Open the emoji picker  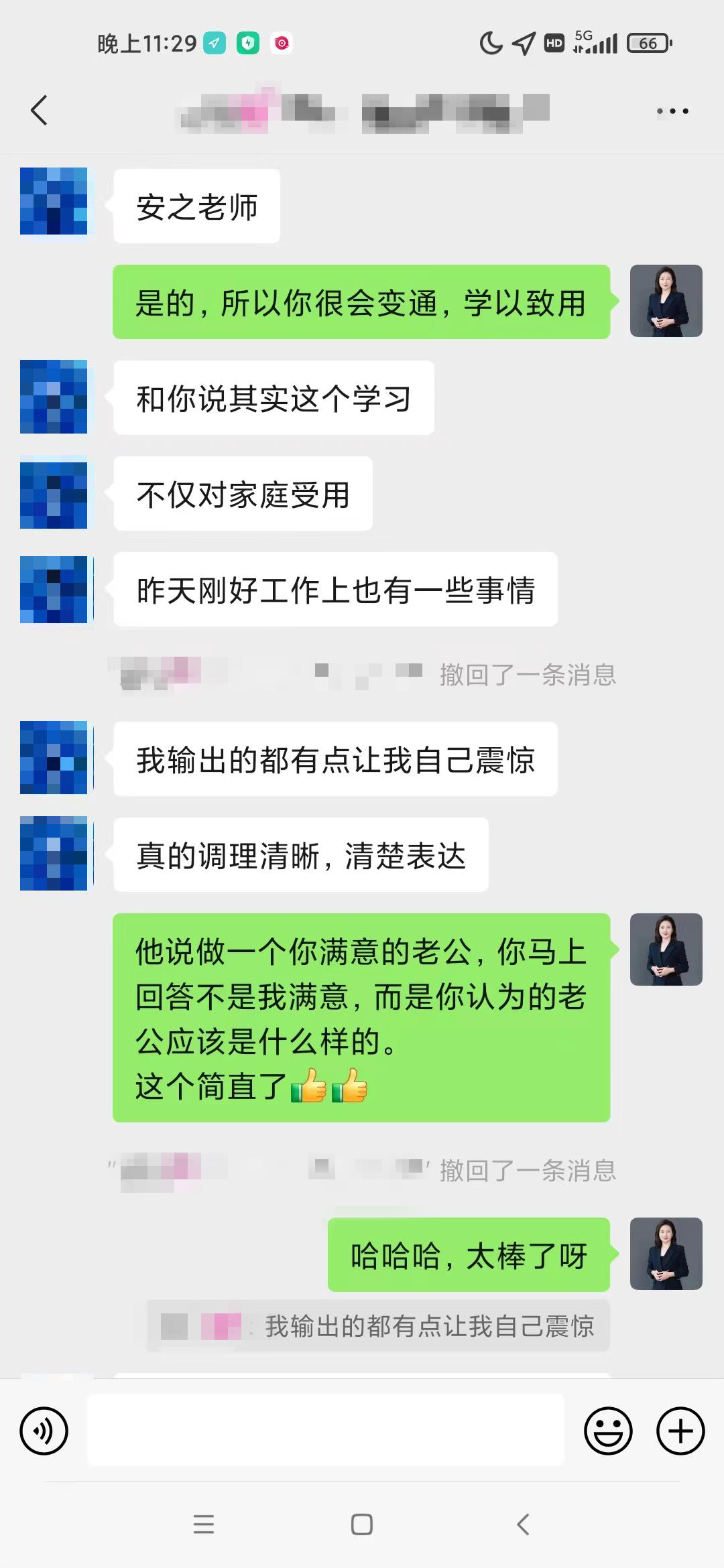pyautogui.click(x=608, y=1431)
